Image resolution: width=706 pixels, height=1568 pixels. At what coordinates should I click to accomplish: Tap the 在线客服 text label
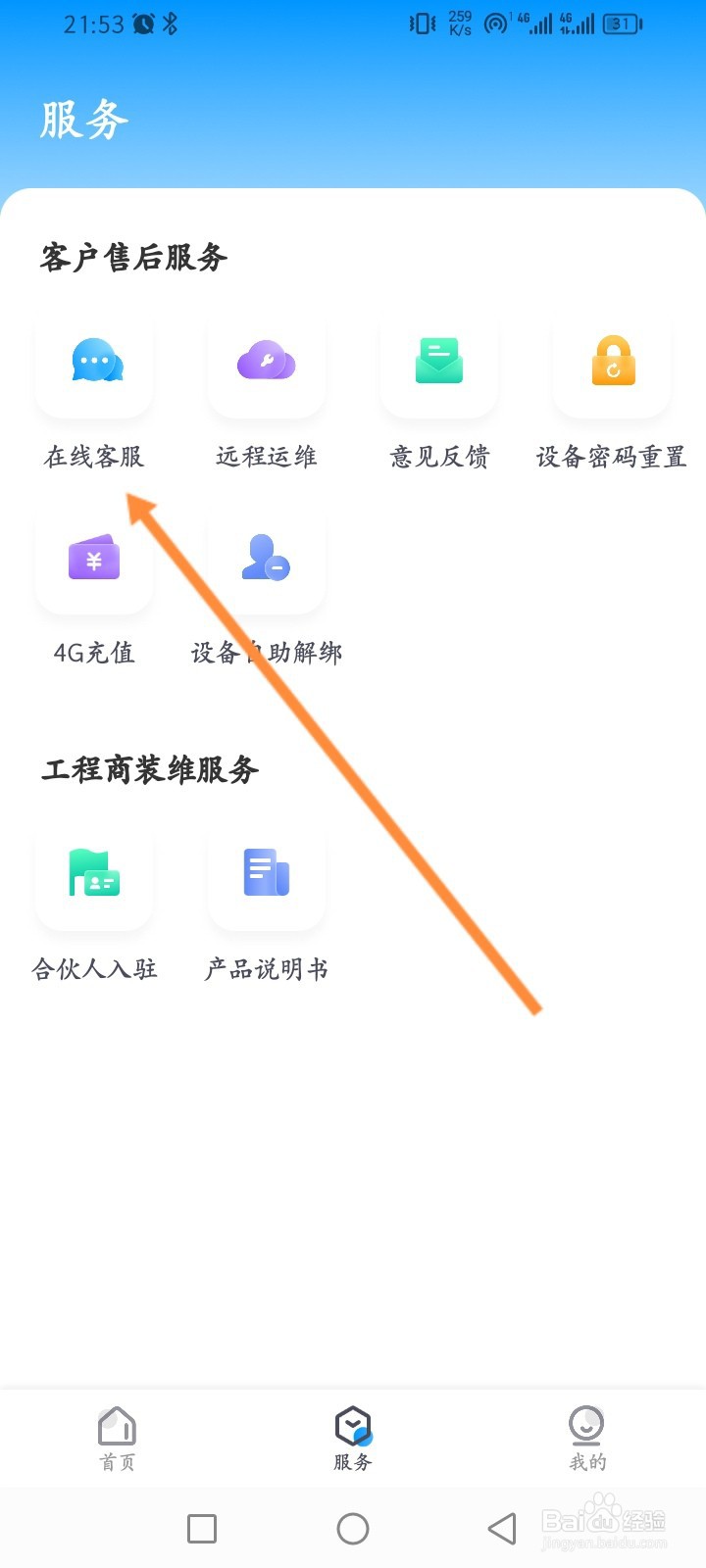click(93, 457)
